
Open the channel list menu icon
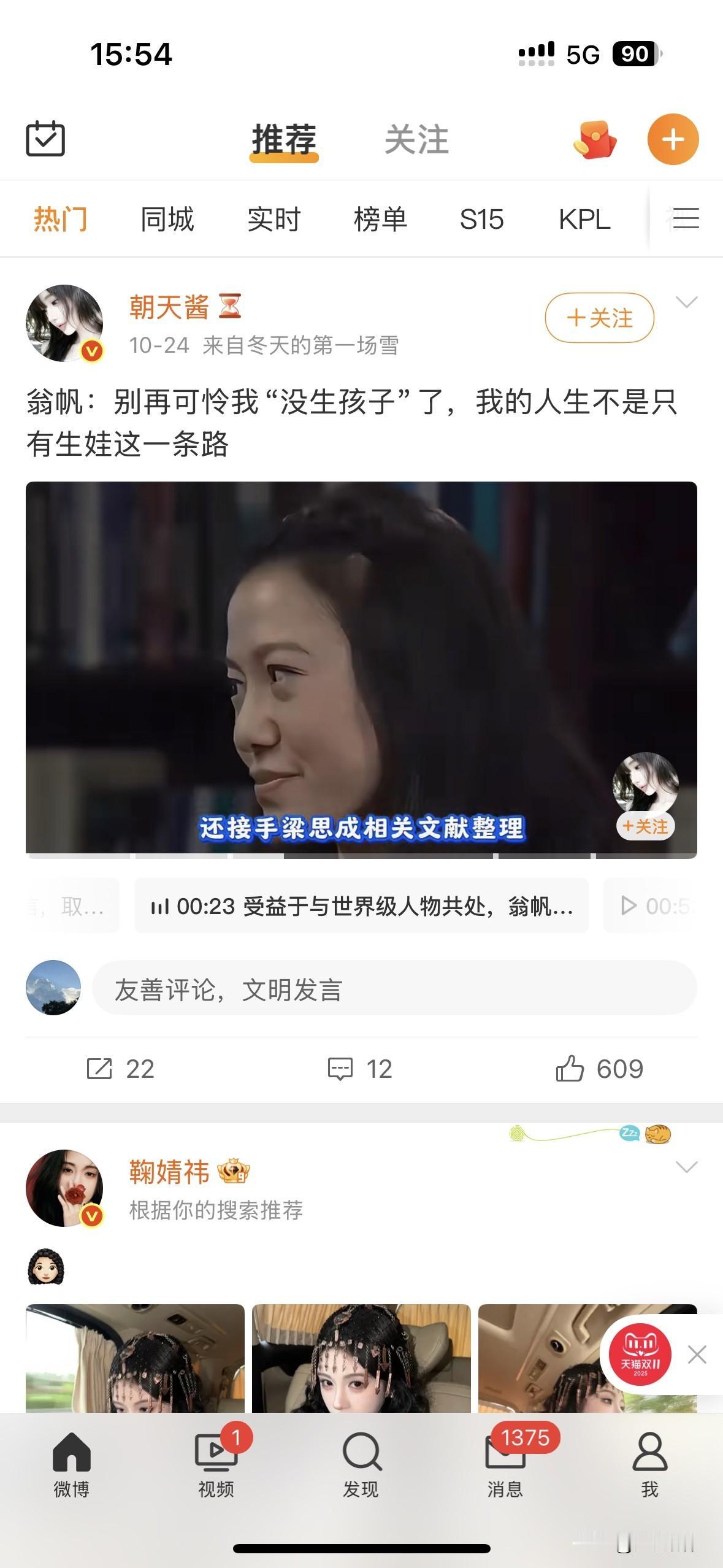pyautogui.click(x=685, y=218)
